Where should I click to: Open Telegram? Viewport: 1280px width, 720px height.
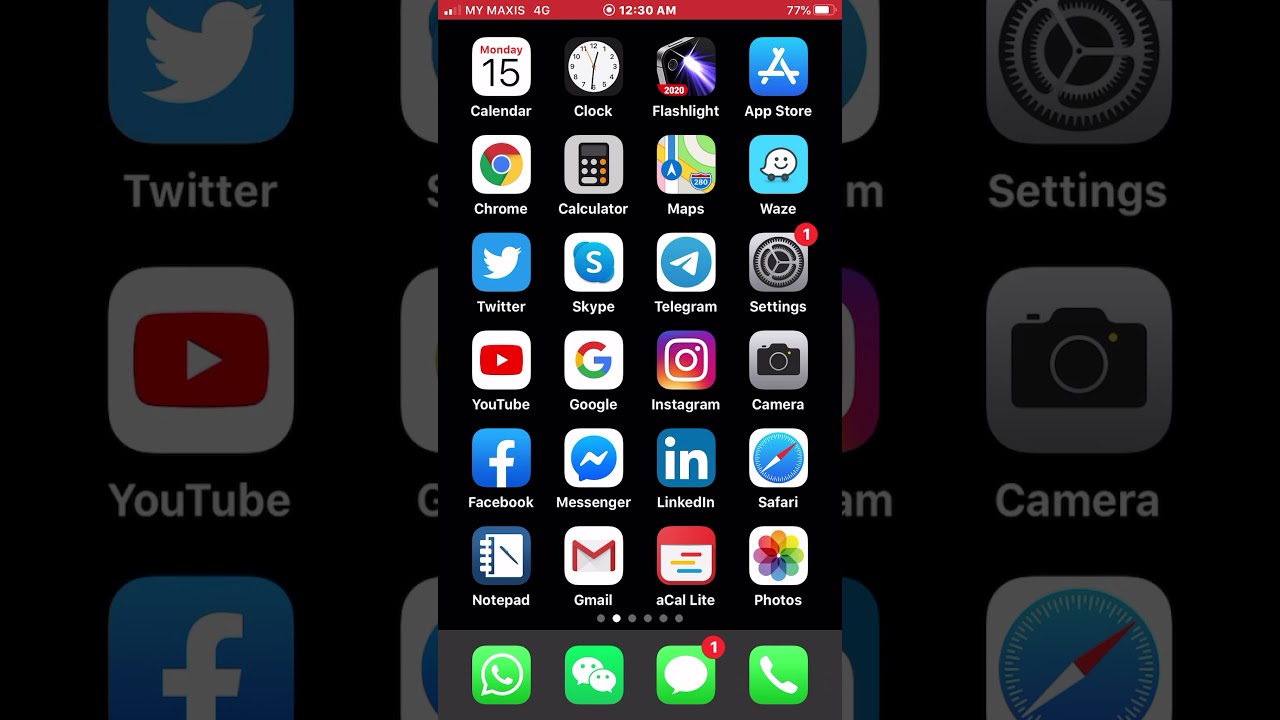pyautogui.click(x=686, y=263)
